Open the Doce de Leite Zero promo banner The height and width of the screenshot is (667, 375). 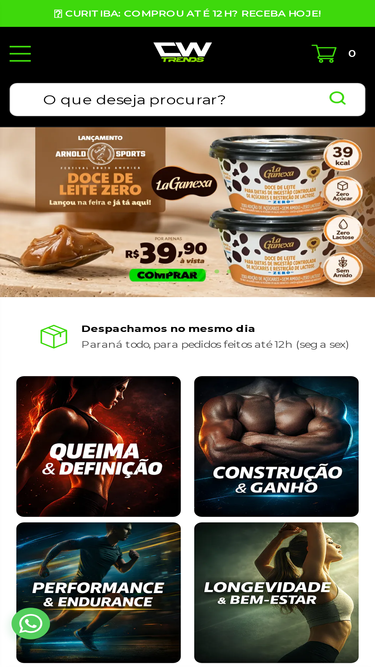tap(188, 212)
